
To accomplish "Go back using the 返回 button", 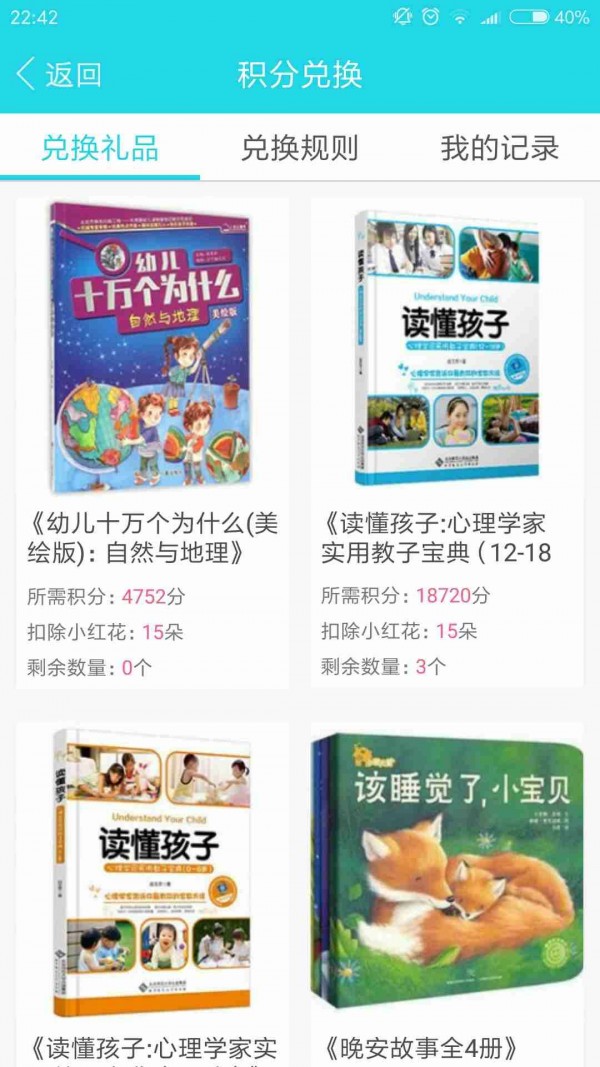I will tap(60, 75).
